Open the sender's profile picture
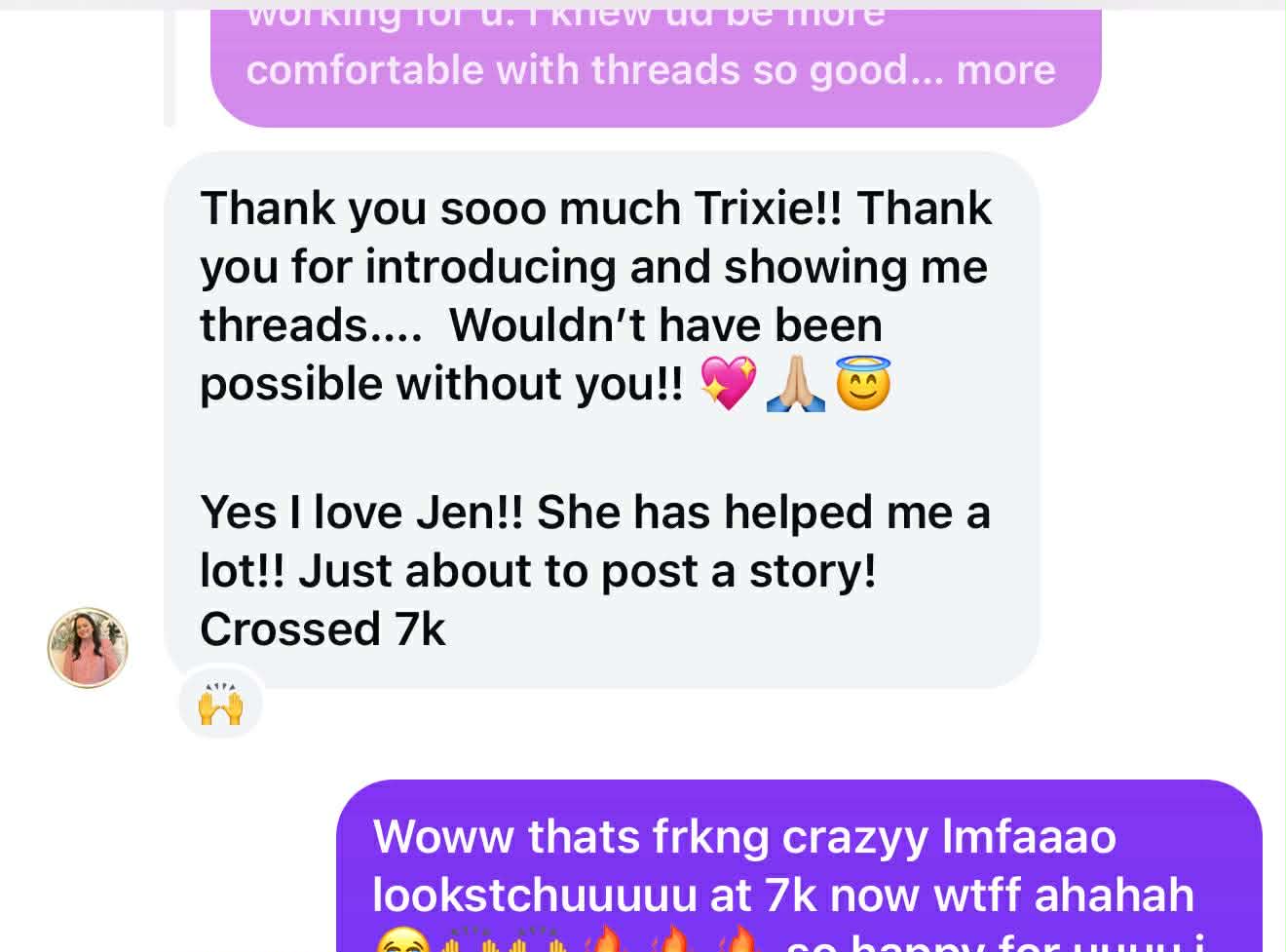 click(x=88, y=648)
